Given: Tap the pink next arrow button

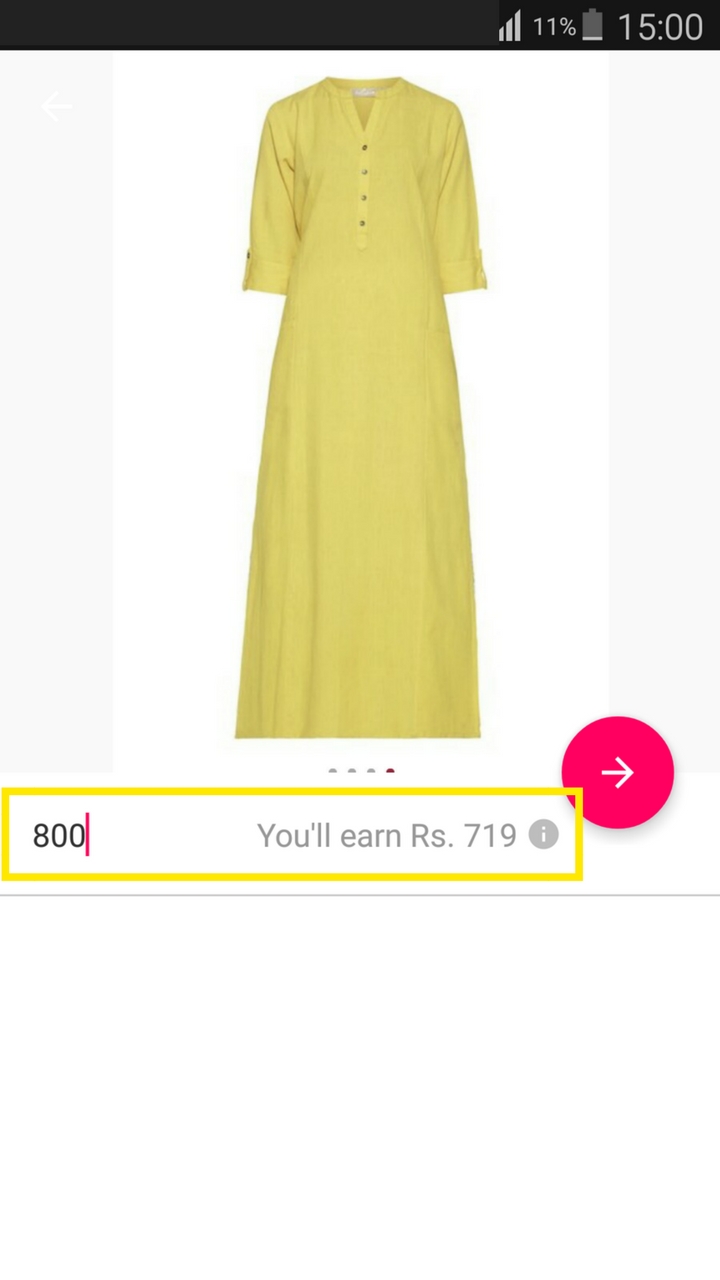Looking at the screenshot, I should 617,772.
